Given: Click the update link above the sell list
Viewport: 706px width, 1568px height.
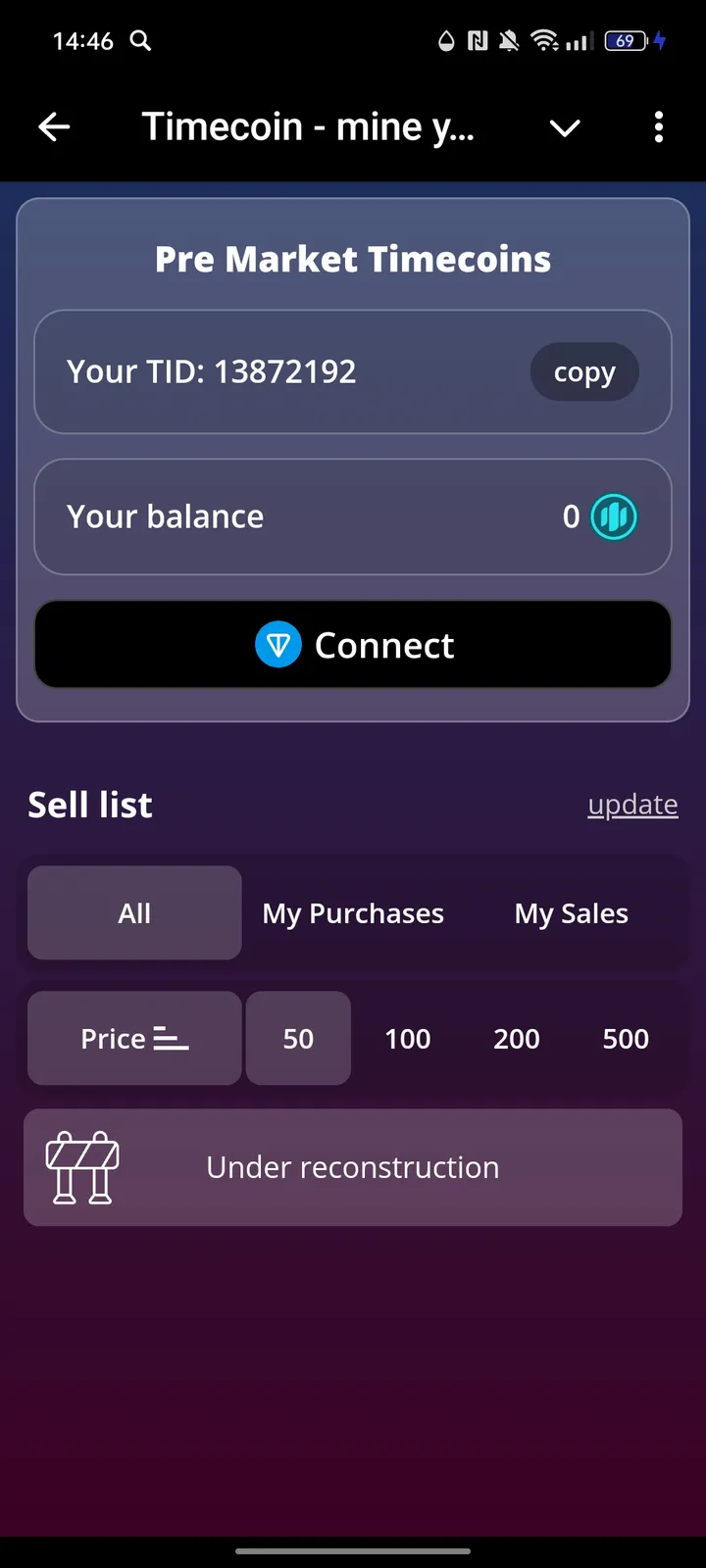Looking at the screenshot, I should (x=632, y=804).
